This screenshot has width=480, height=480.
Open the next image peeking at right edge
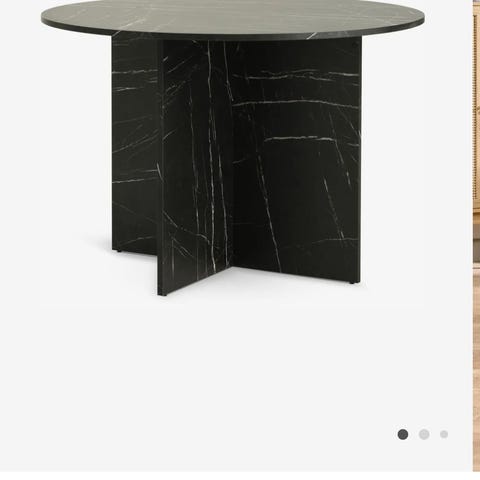[476, 235]
